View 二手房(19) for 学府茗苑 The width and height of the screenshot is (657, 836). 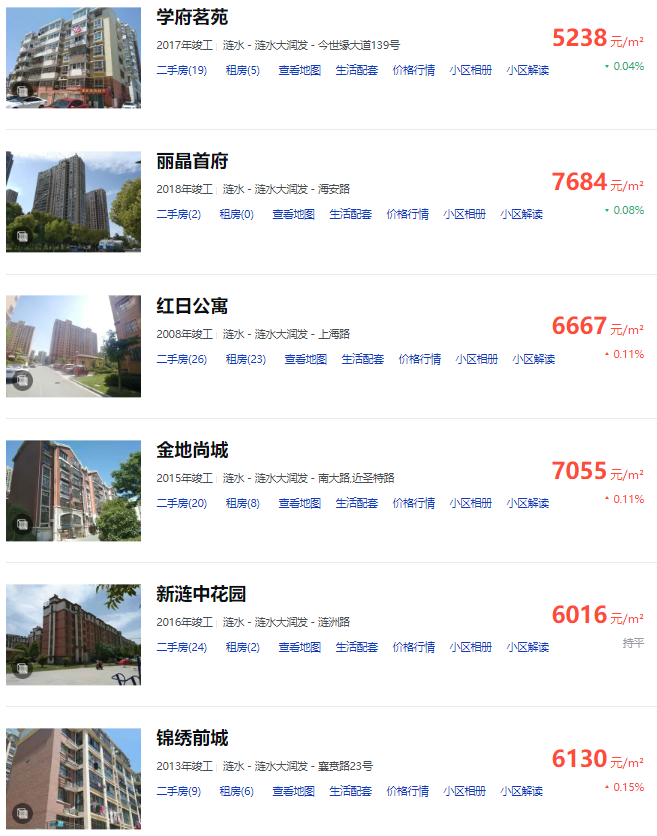[x=181, y=70]
